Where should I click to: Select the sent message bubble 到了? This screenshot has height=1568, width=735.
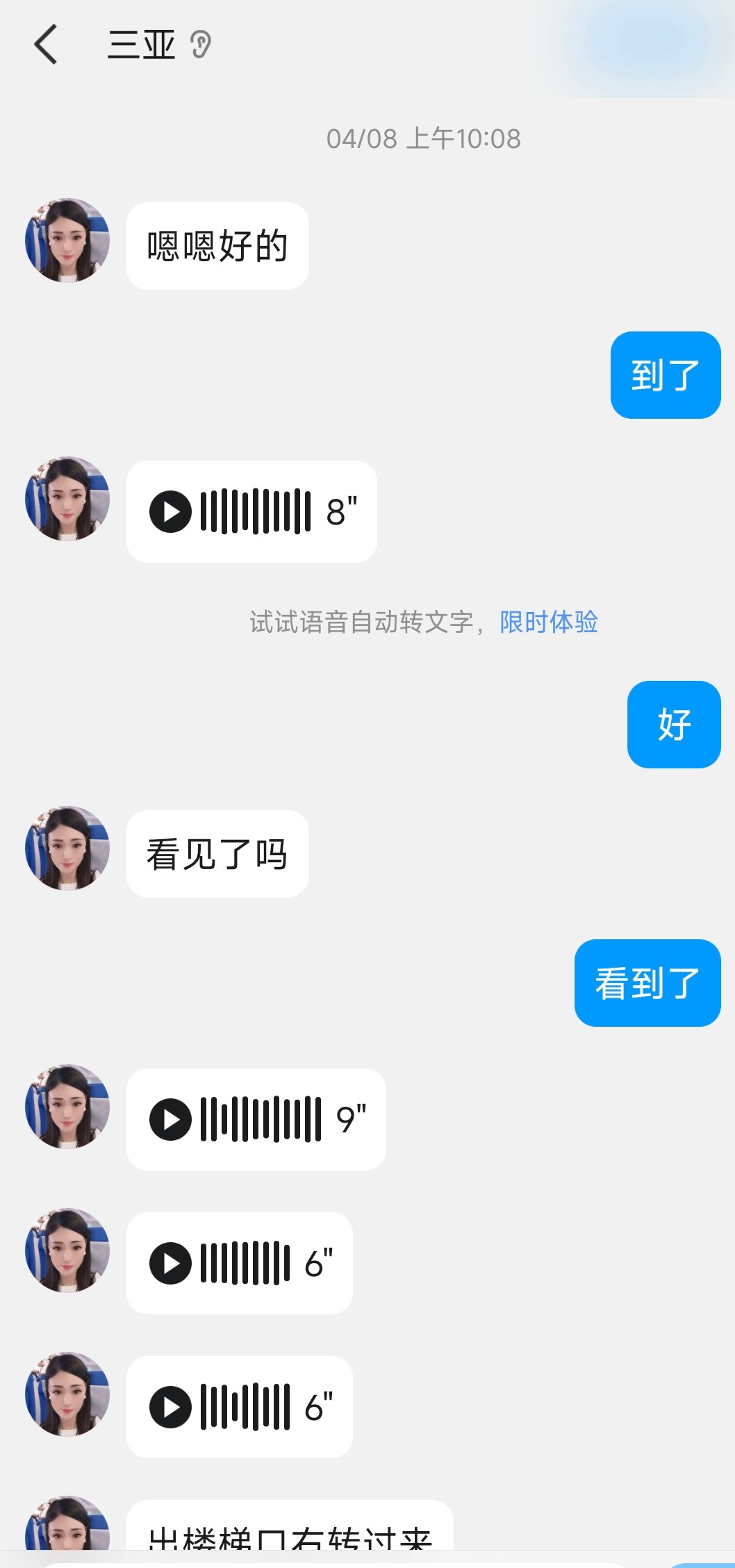tap(664, 373)
